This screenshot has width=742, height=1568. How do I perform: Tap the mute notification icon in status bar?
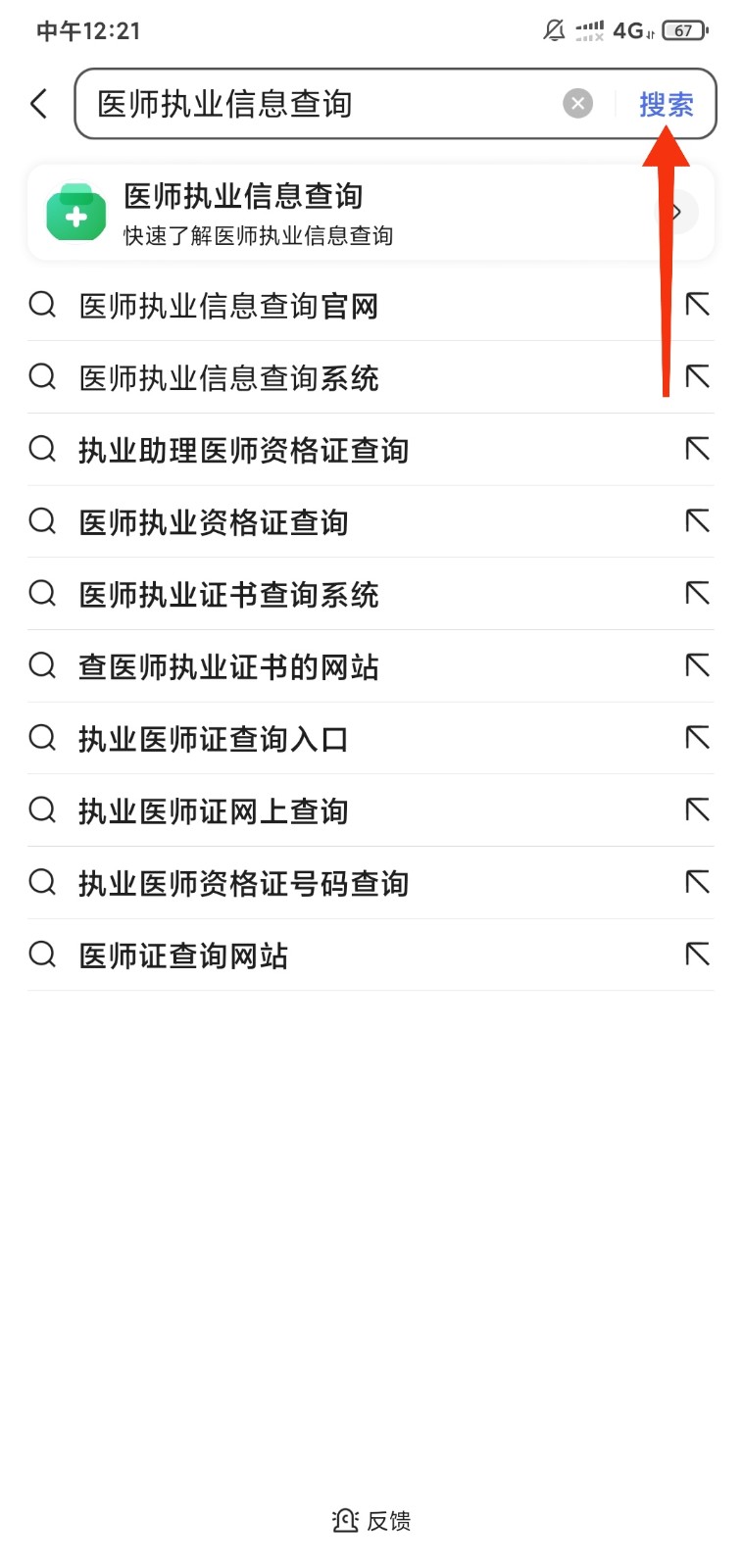point(553,30)
